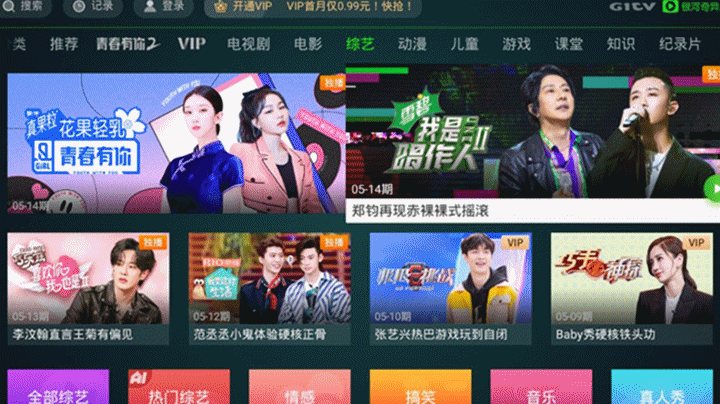720x404 pixels.
Task: Switch to the 电视剧 tab
Action: [247, 44]
